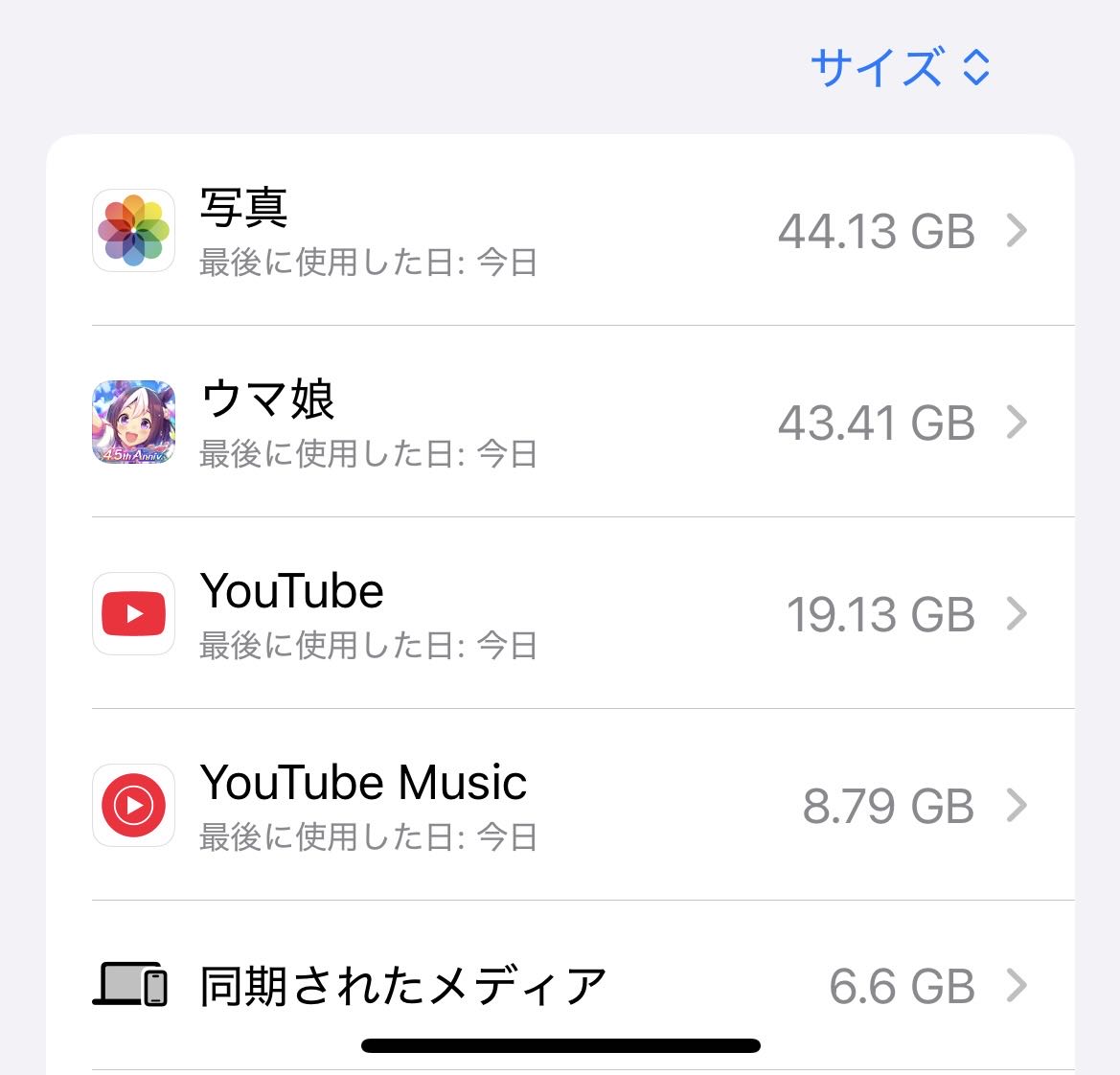Viewport: 1120px width, 1075px height.
Task: View ウマ娘 storage usage details
Action: pyautogui.click(x=560, y=423)
